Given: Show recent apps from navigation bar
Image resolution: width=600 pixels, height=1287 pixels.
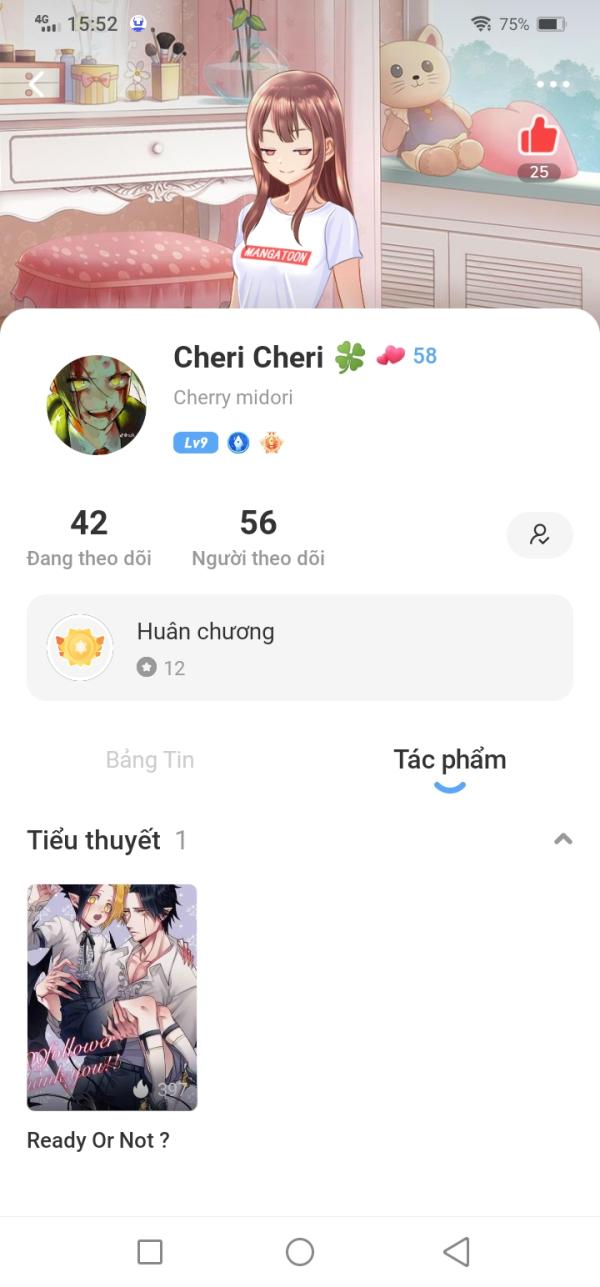Looking at the screenshot, I should point(150,1251).
